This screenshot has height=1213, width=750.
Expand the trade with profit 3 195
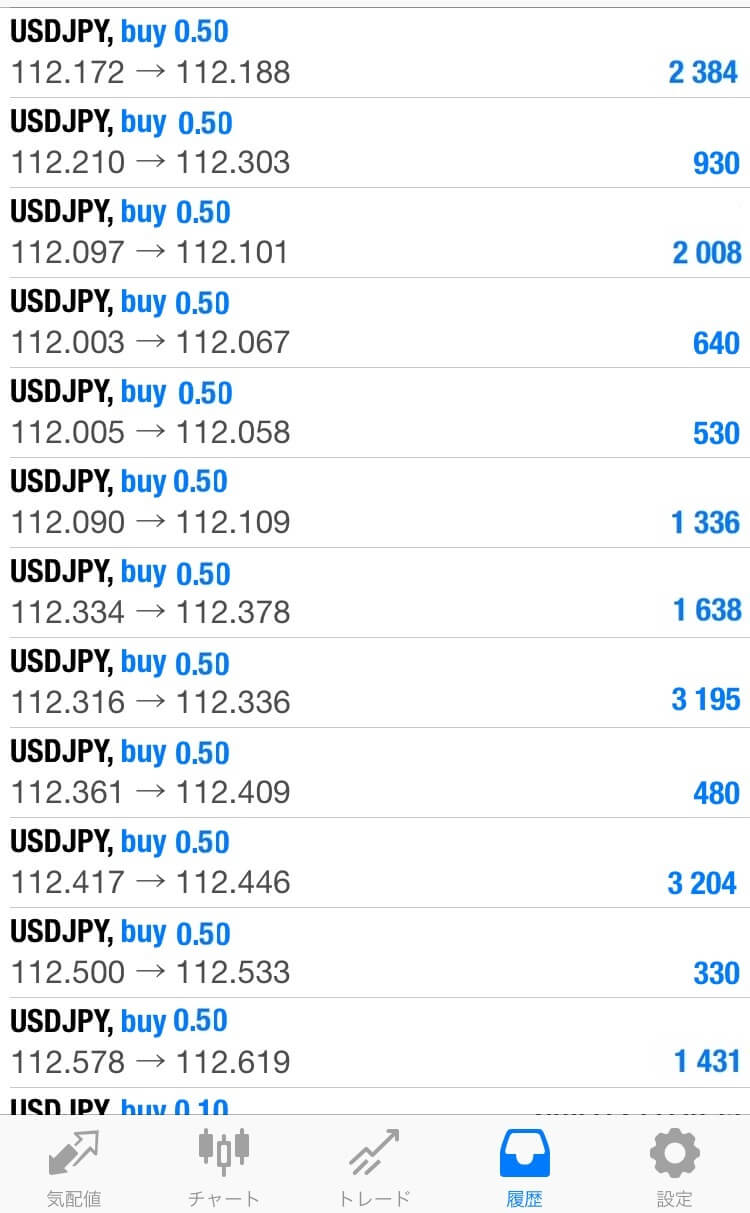(x=375, y=683)
